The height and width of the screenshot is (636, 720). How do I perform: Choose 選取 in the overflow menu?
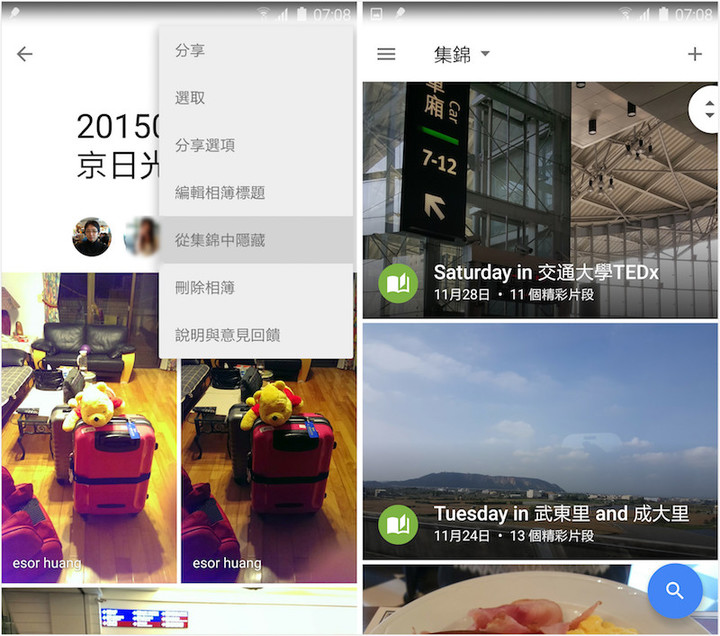[190, 98]
